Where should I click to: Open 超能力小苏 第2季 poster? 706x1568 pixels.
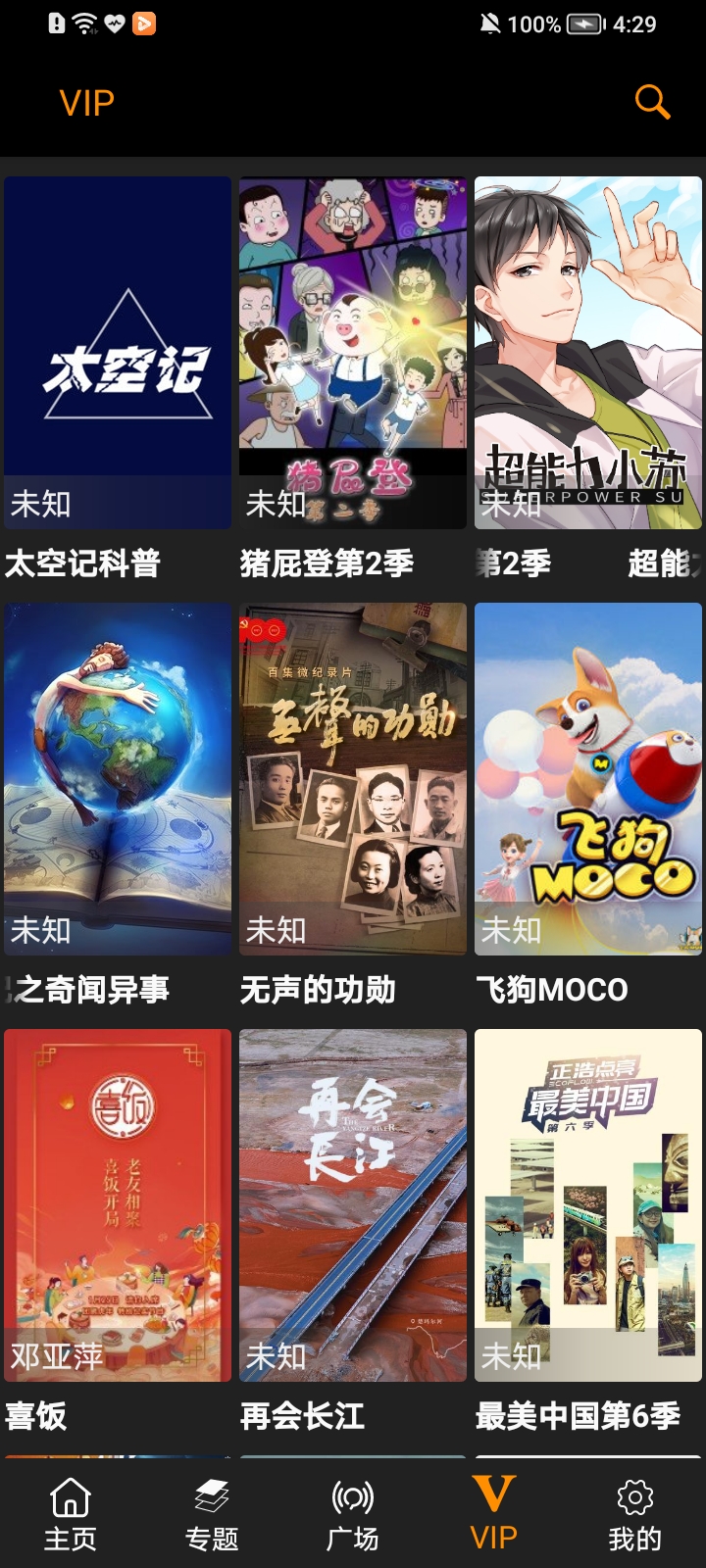click(x=586, y=353)
